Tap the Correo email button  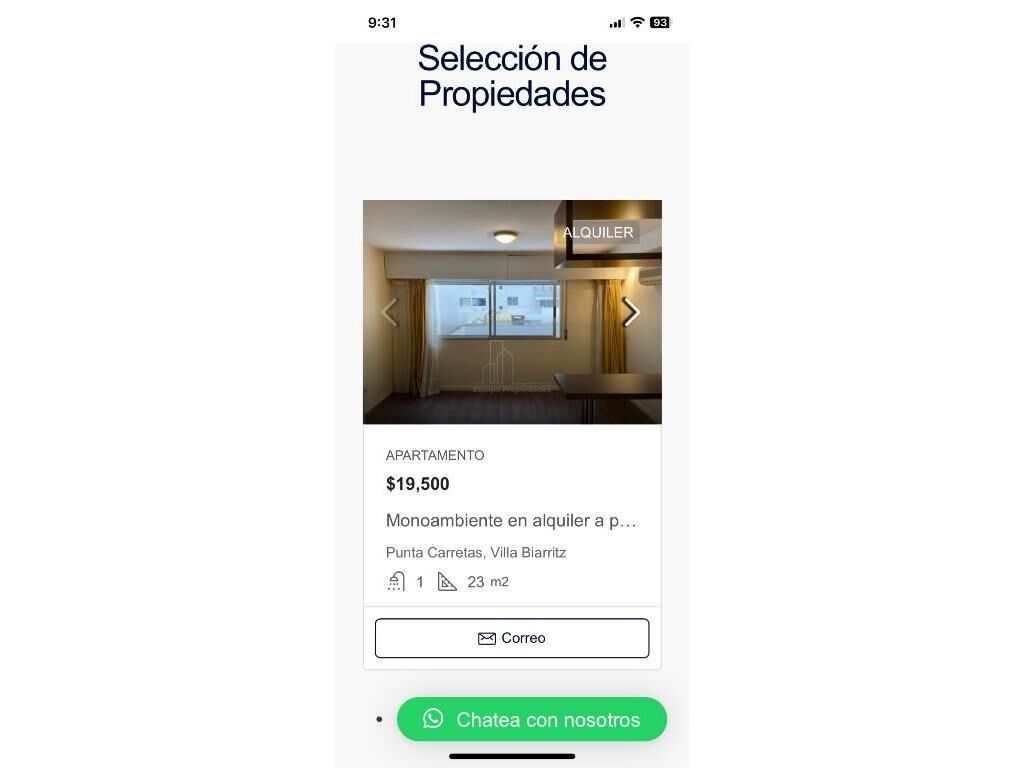512,638
